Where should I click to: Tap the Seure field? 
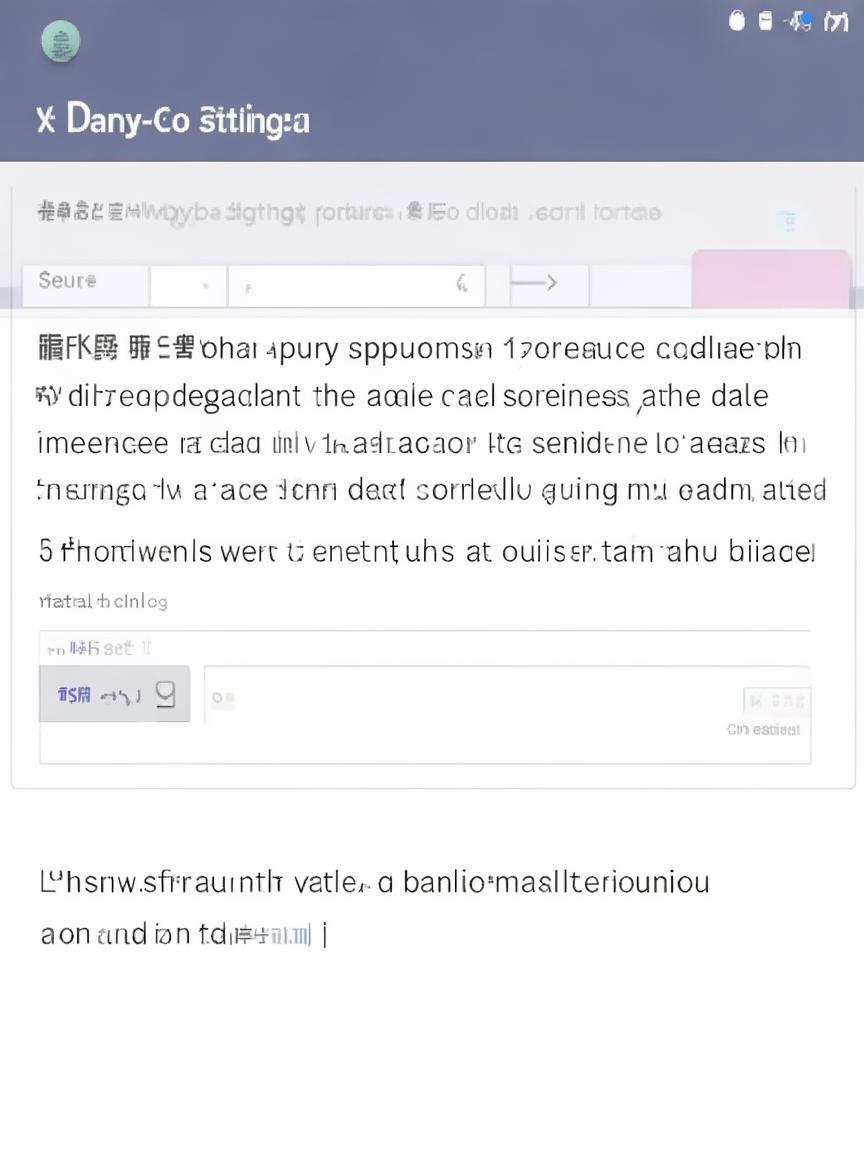pos(86,283)
